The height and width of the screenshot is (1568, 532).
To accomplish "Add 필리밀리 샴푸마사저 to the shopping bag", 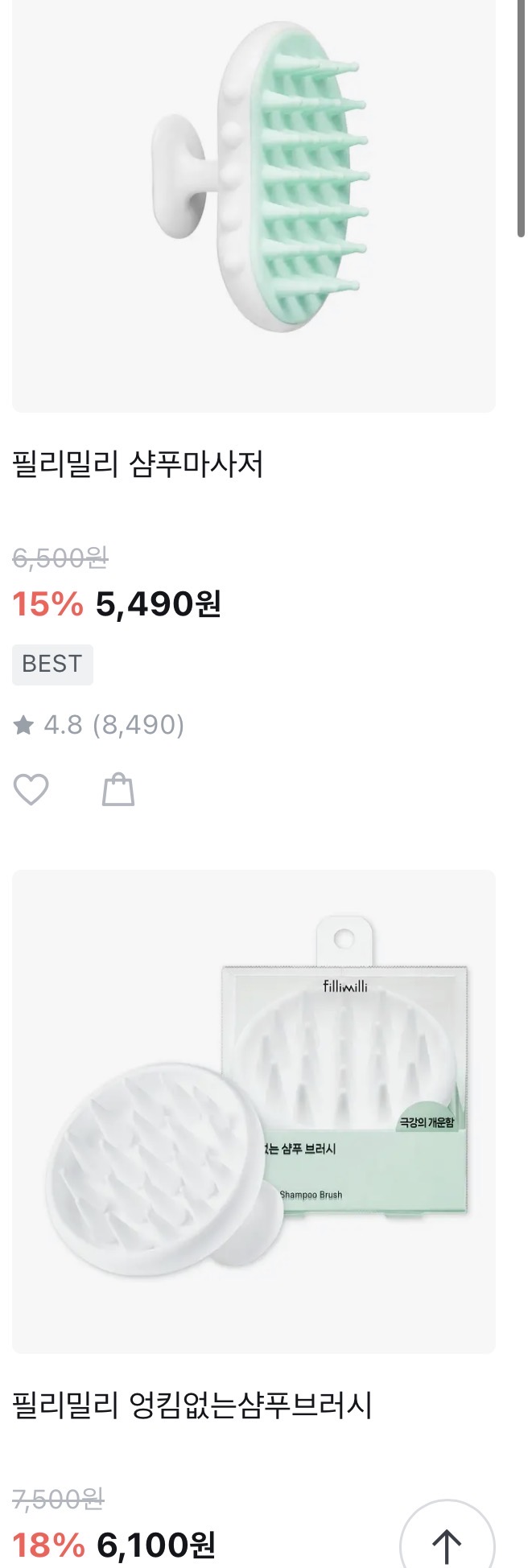I will click(x=118, y=789).
